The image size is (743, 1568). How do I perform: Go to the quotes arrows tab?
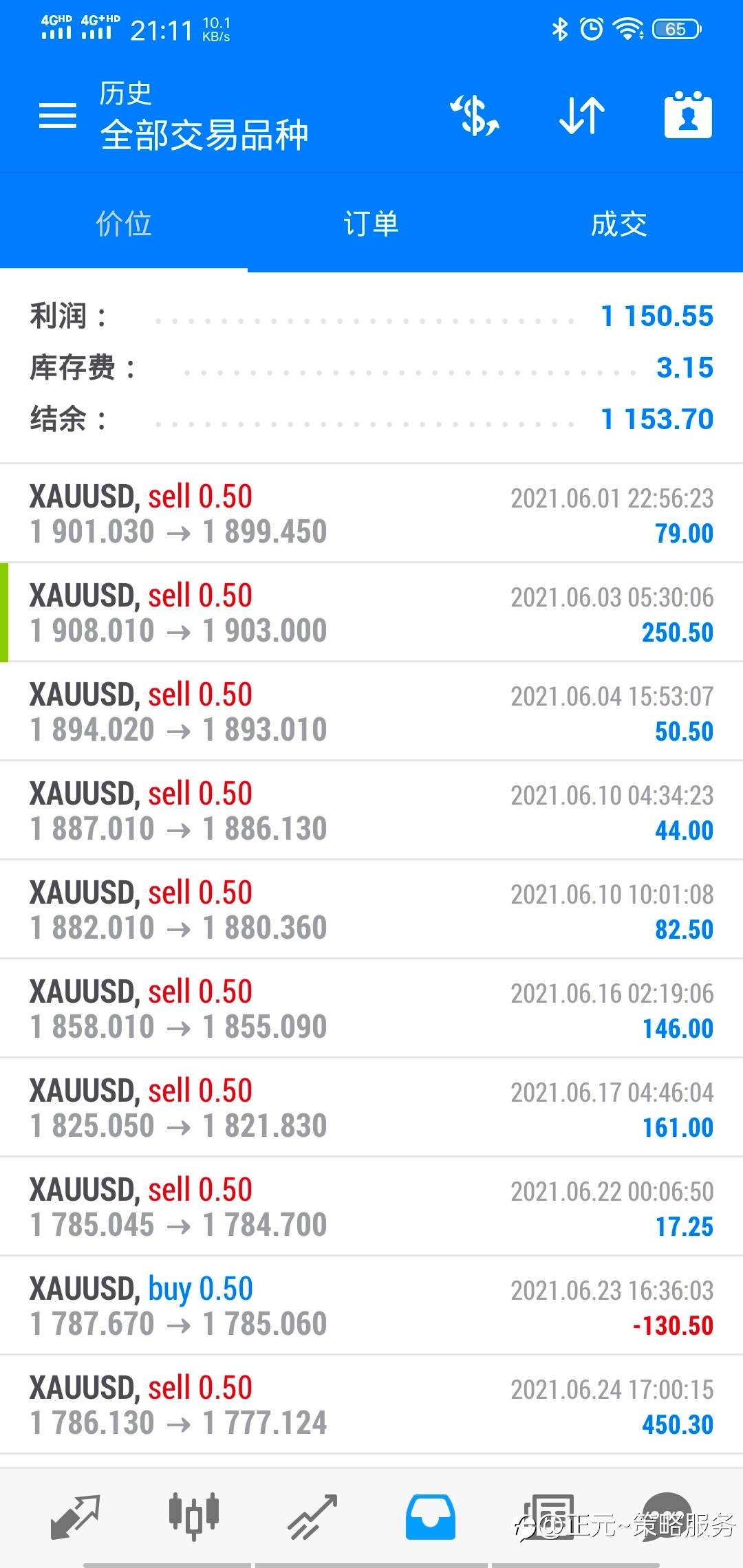tap(76, 1516)
